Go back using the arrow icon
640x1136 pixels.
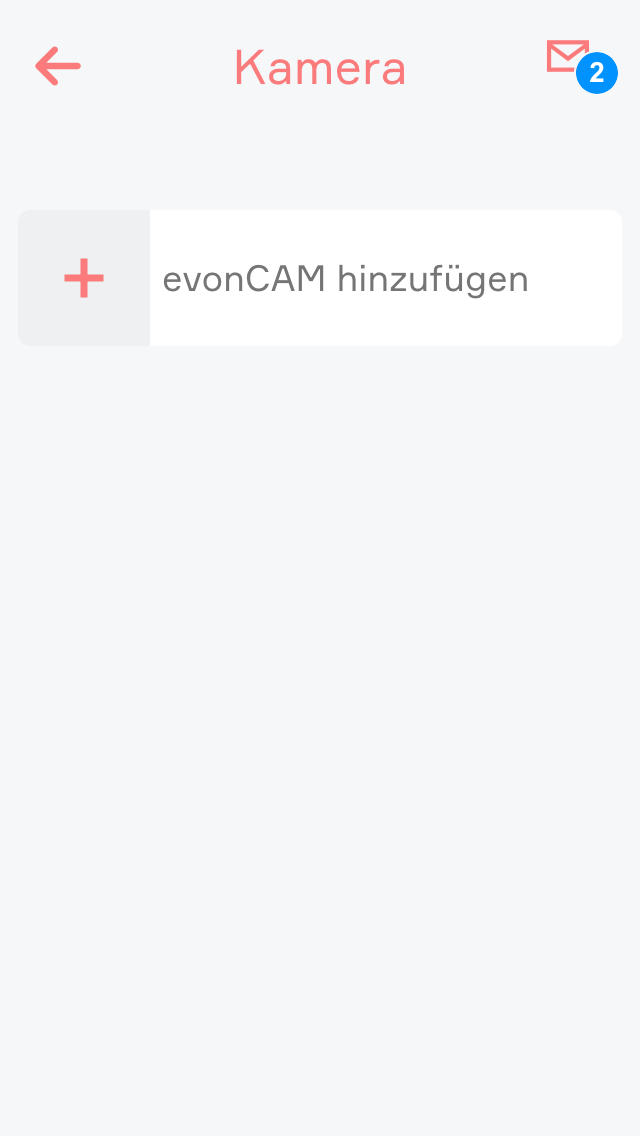pos(58,67)
